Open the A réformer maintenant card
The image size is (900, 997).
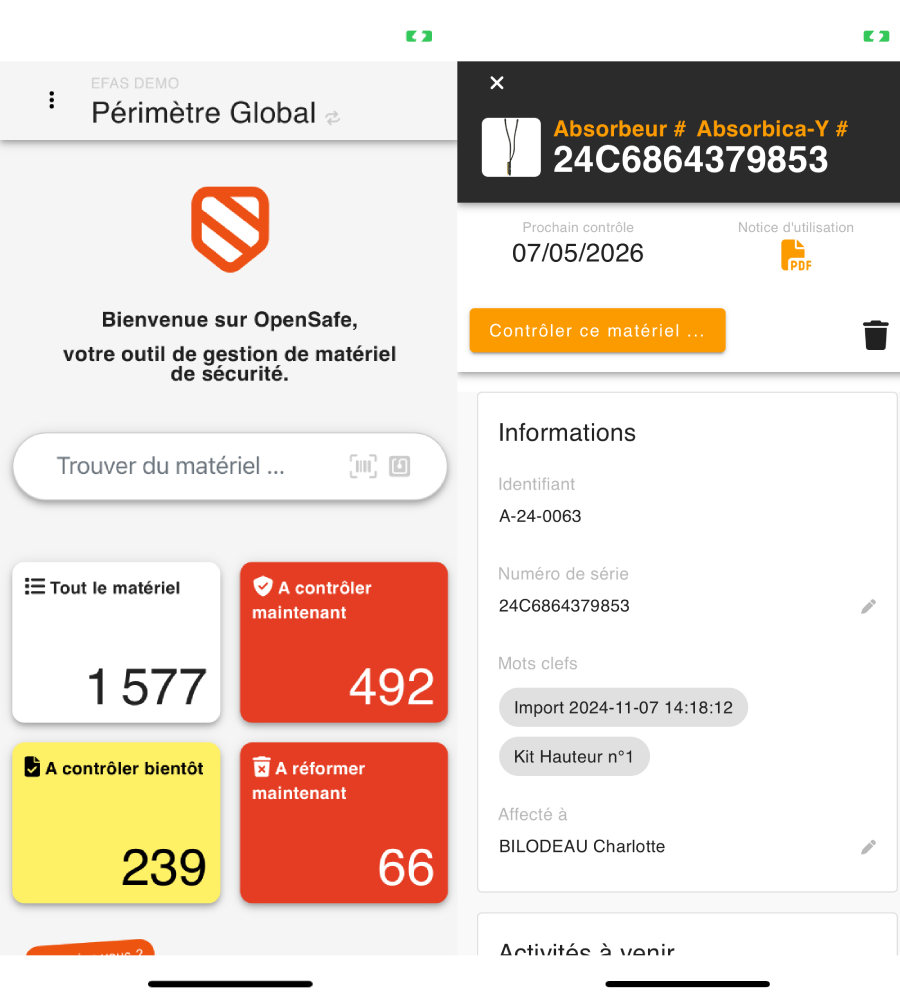pyautogui.click(x=343, y=822)
